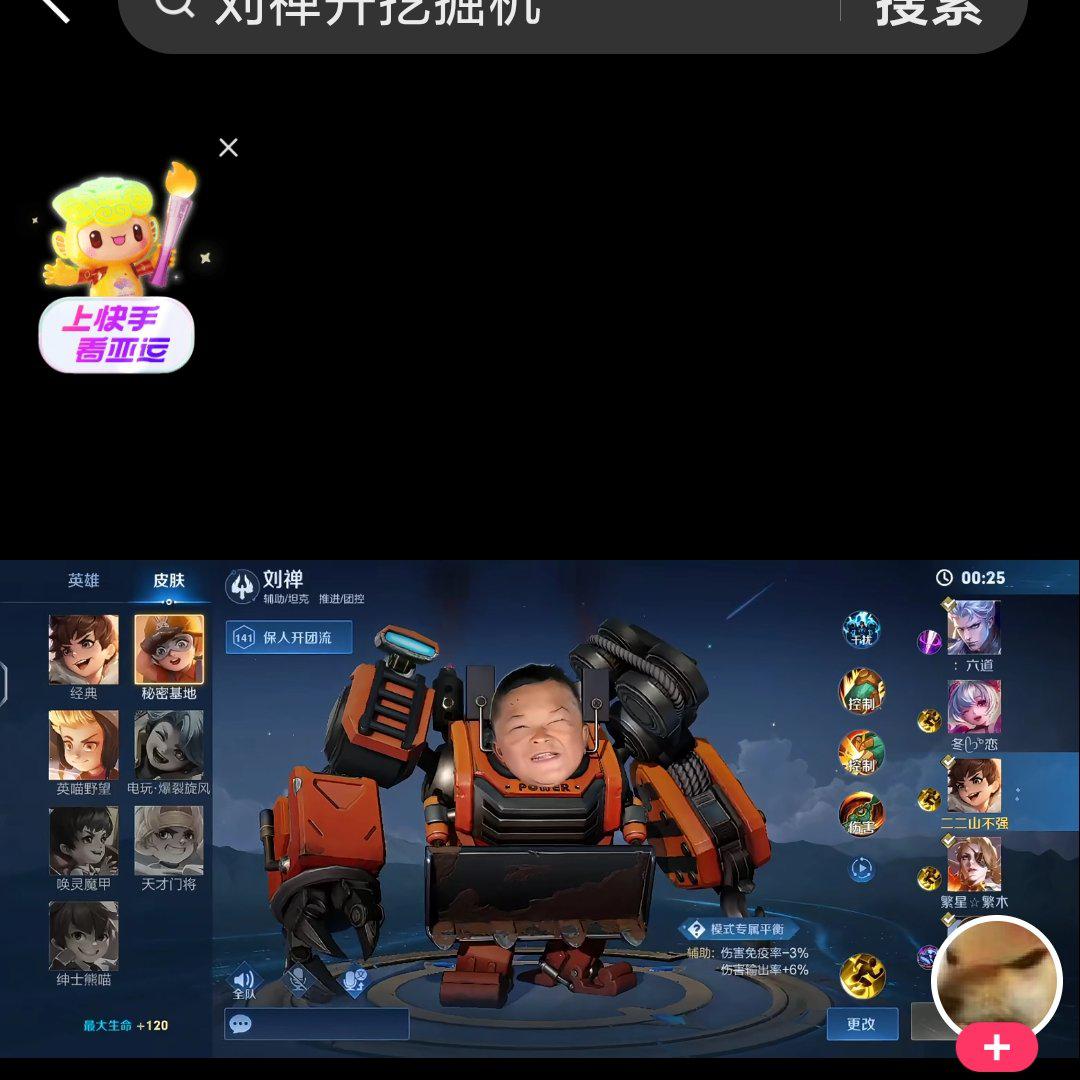Dismiss the 上快手看亚运 floating widget

[228, 148]
